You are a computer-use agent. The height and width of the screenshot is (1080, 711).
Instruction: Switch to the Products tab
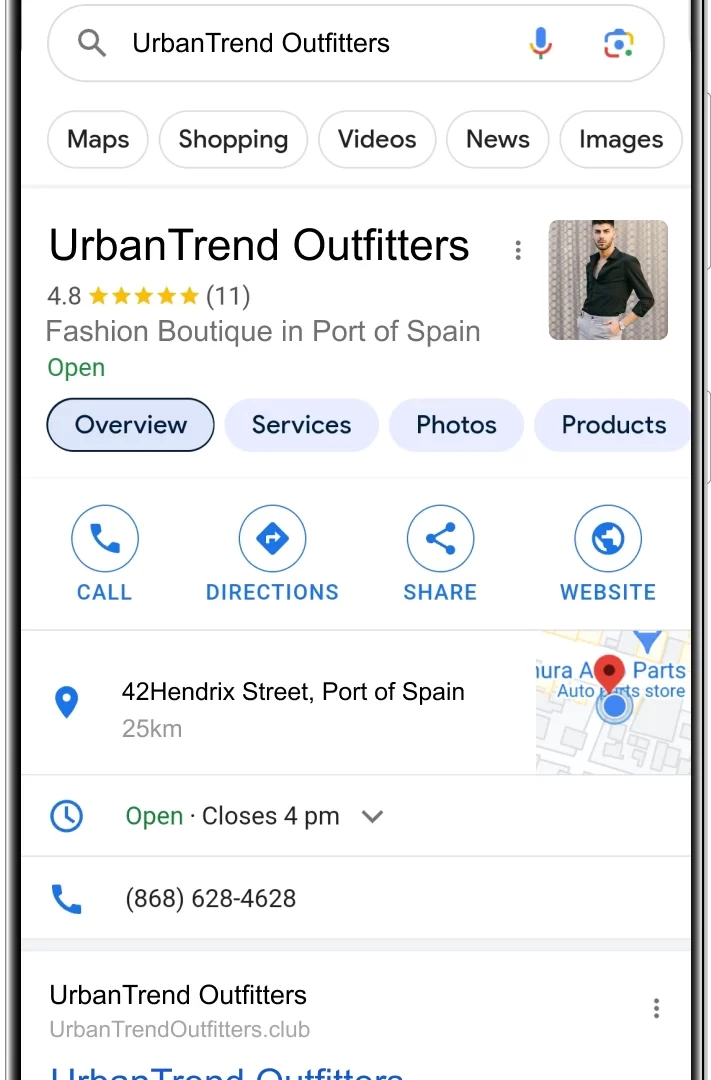[x=613, y=425]
